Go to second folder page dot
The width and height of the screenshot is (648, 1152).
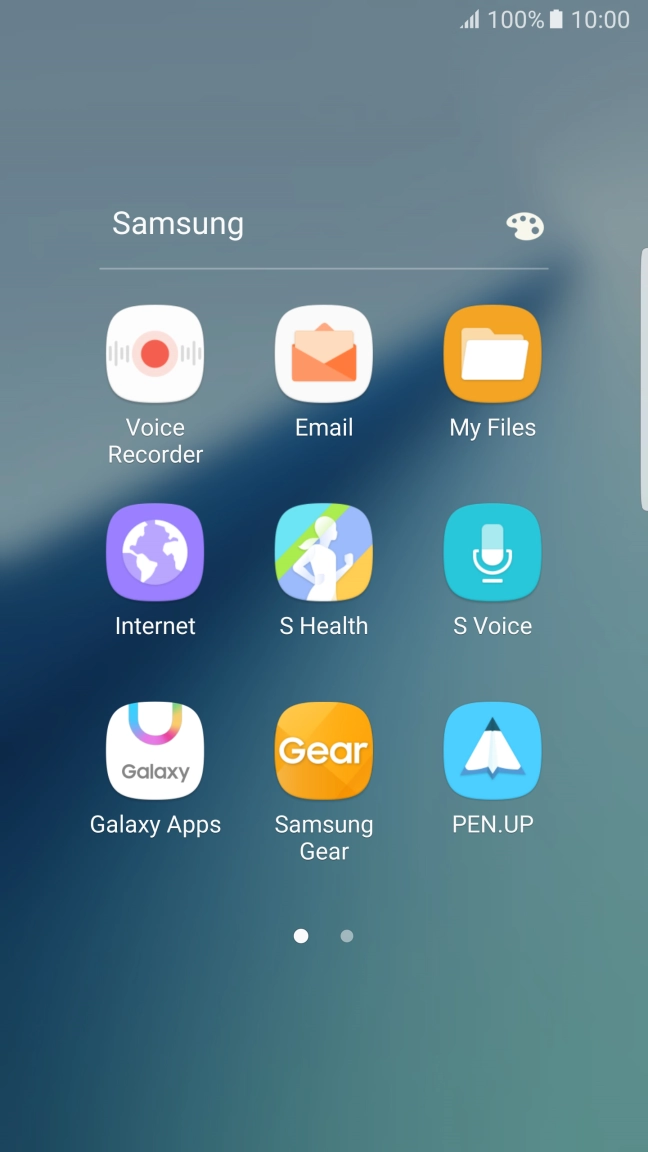click(347, 936)
